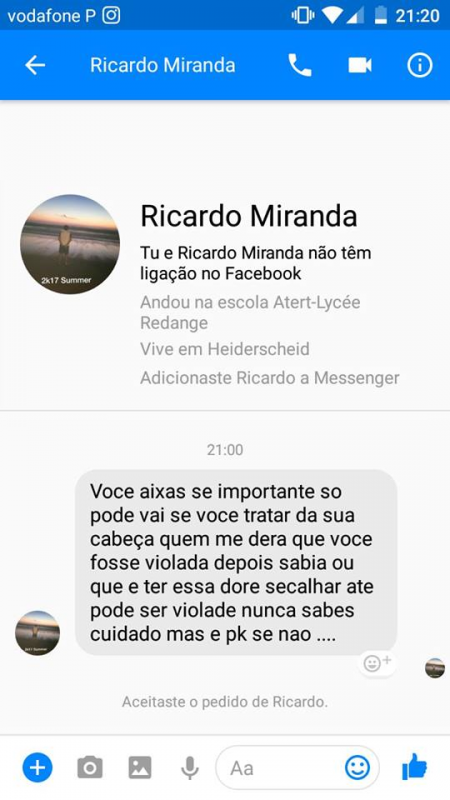The width and height of the screenshot is (450, 800).
Task: Open the camera to take a photo
Action: click(x=90, y=767)
